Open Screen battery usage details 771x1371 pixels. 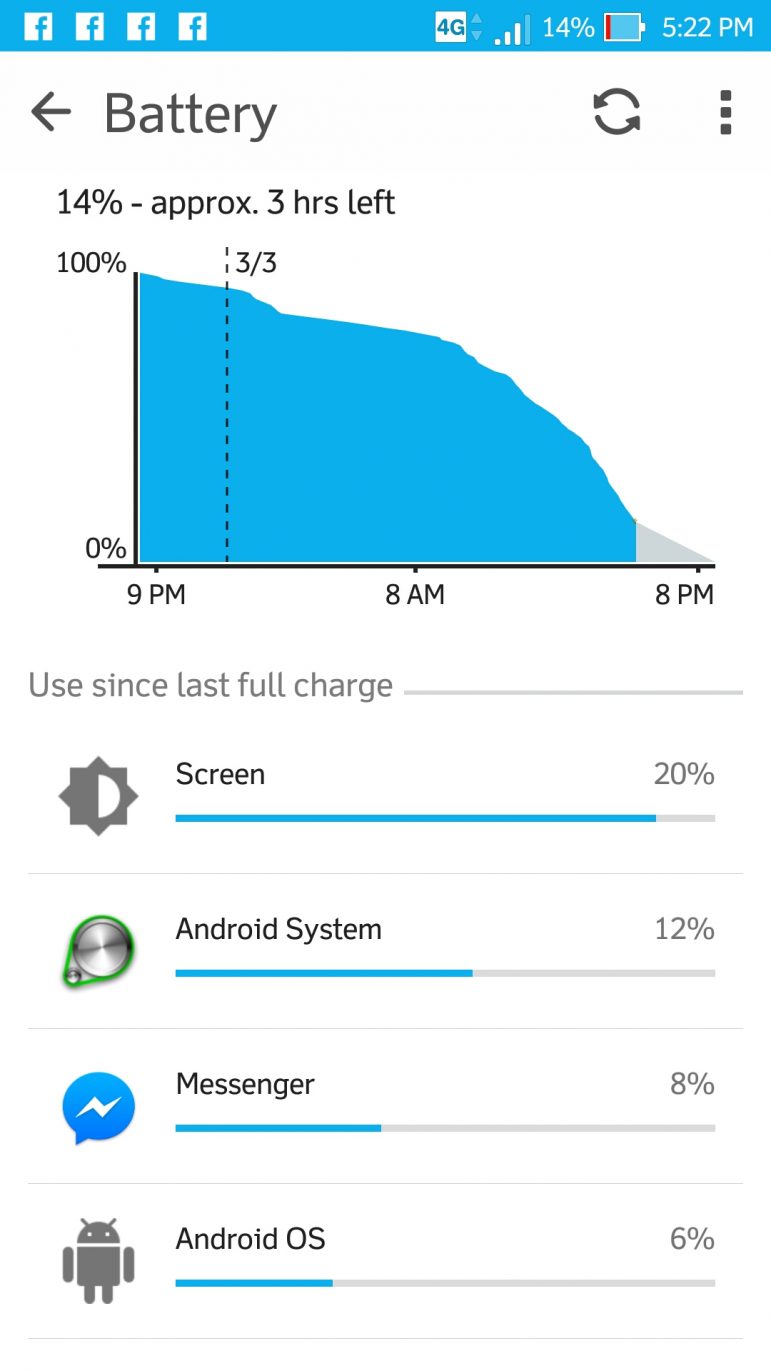click(385, 795)
